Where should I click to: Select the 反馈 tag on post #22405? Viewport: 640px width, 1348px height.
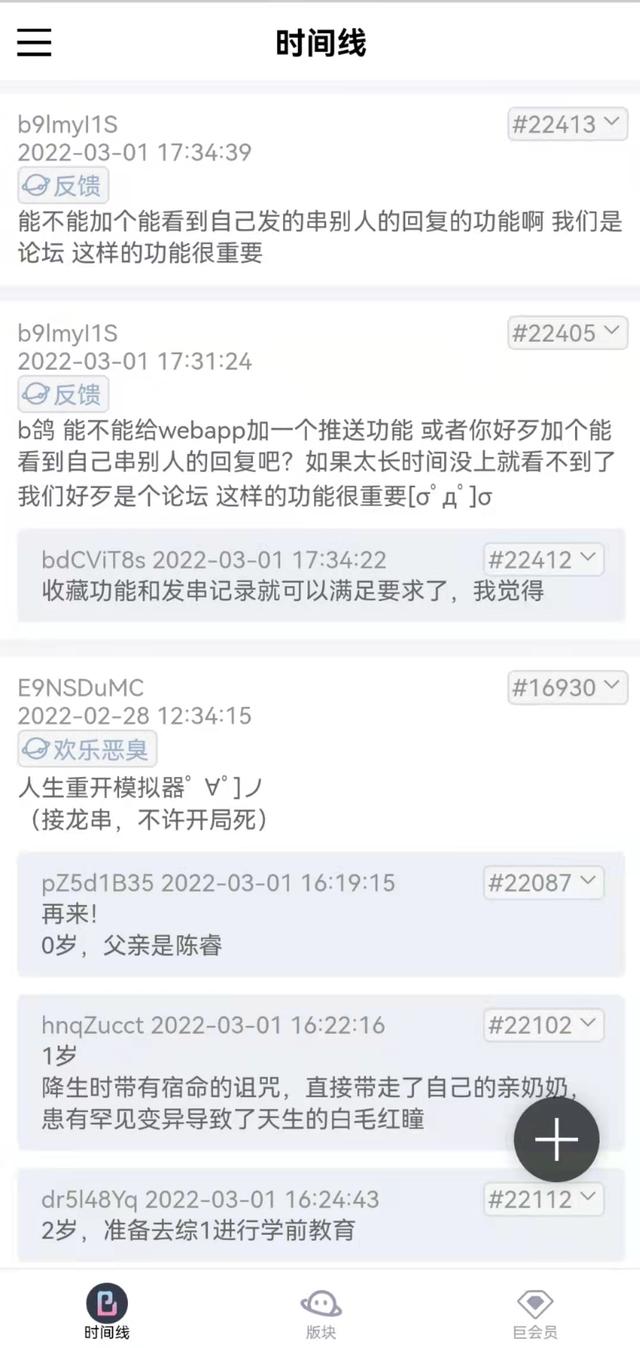point(63,394)
